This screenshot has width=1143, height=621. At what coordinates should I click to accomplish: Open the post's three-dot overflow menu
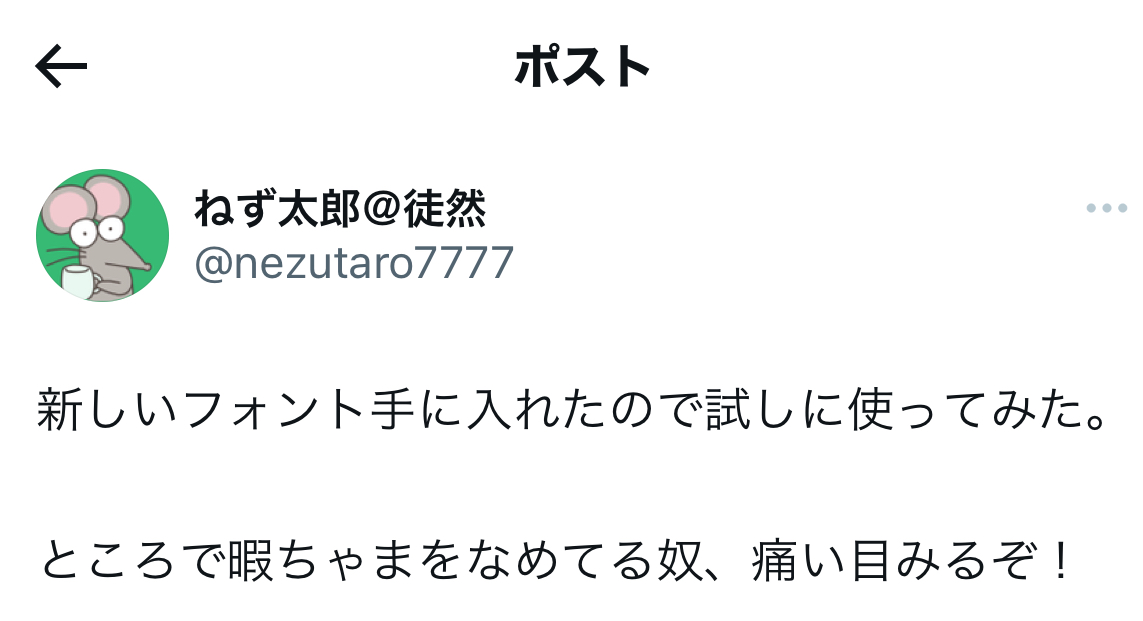(1107, 208)
